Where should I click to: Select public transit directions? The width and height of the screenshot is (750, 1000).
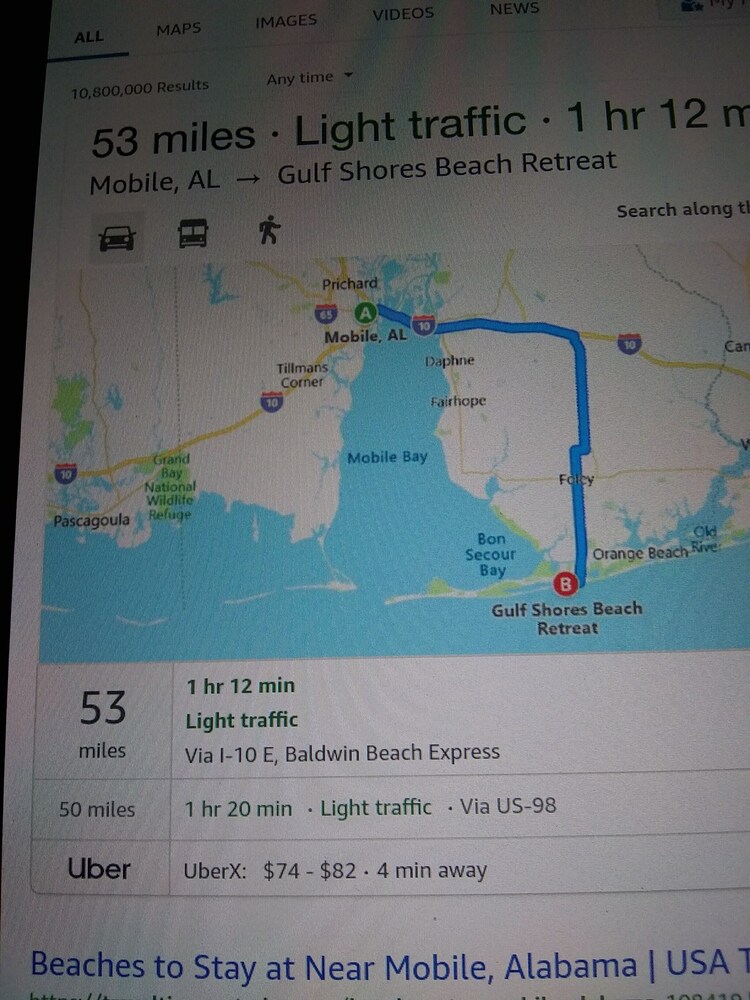click(193, 234)
